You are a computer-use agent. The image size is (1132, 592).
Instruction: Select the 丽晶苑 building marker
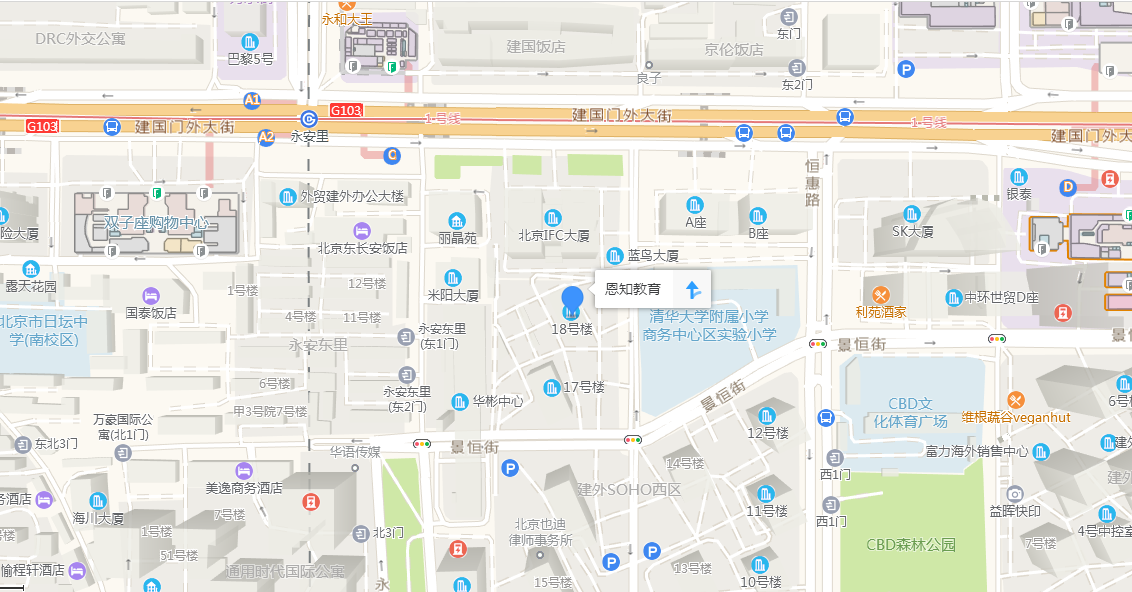457,220
